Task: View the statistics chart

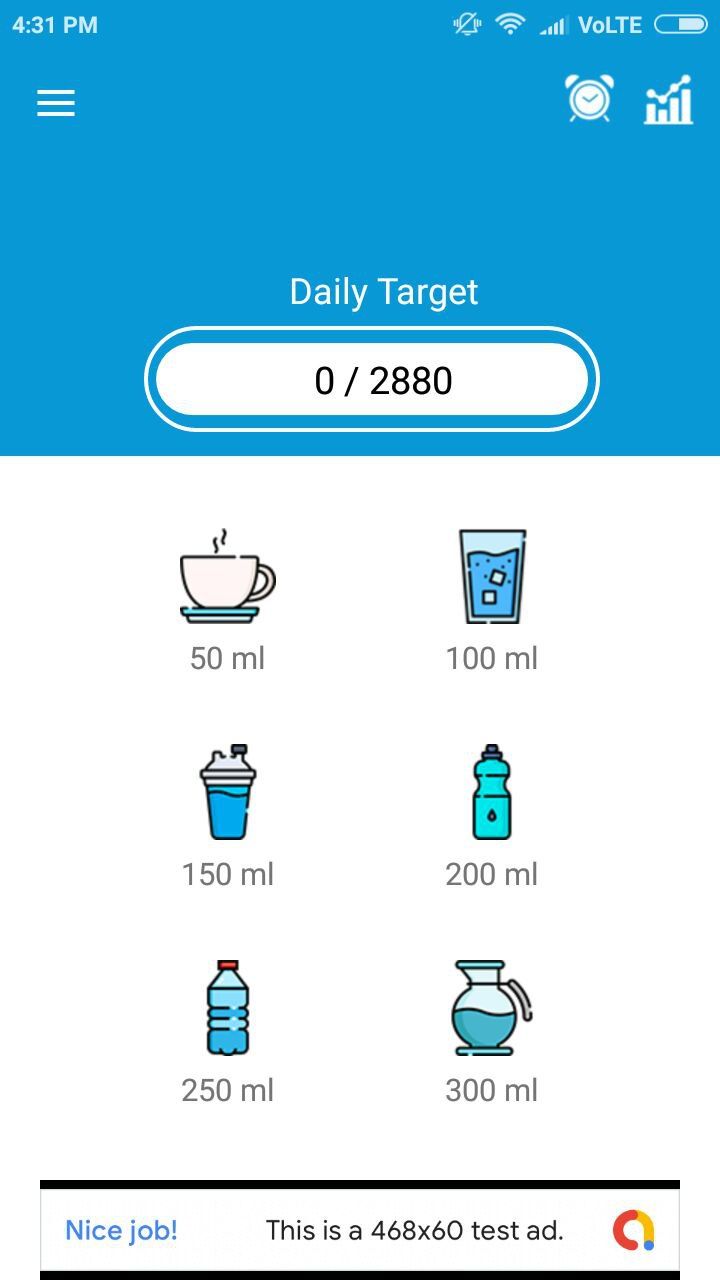Action: [668, 100]
